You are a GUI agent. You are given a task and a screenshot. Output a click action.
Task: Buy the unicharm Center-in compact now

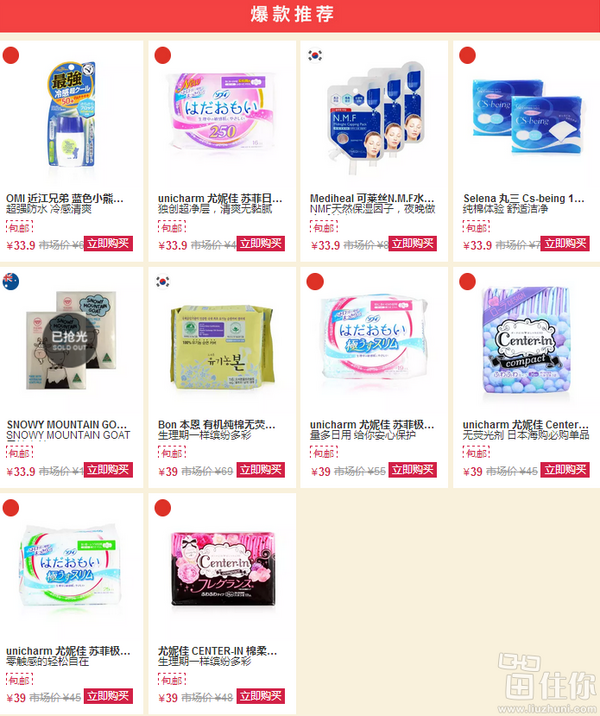(x=565, y=470)
